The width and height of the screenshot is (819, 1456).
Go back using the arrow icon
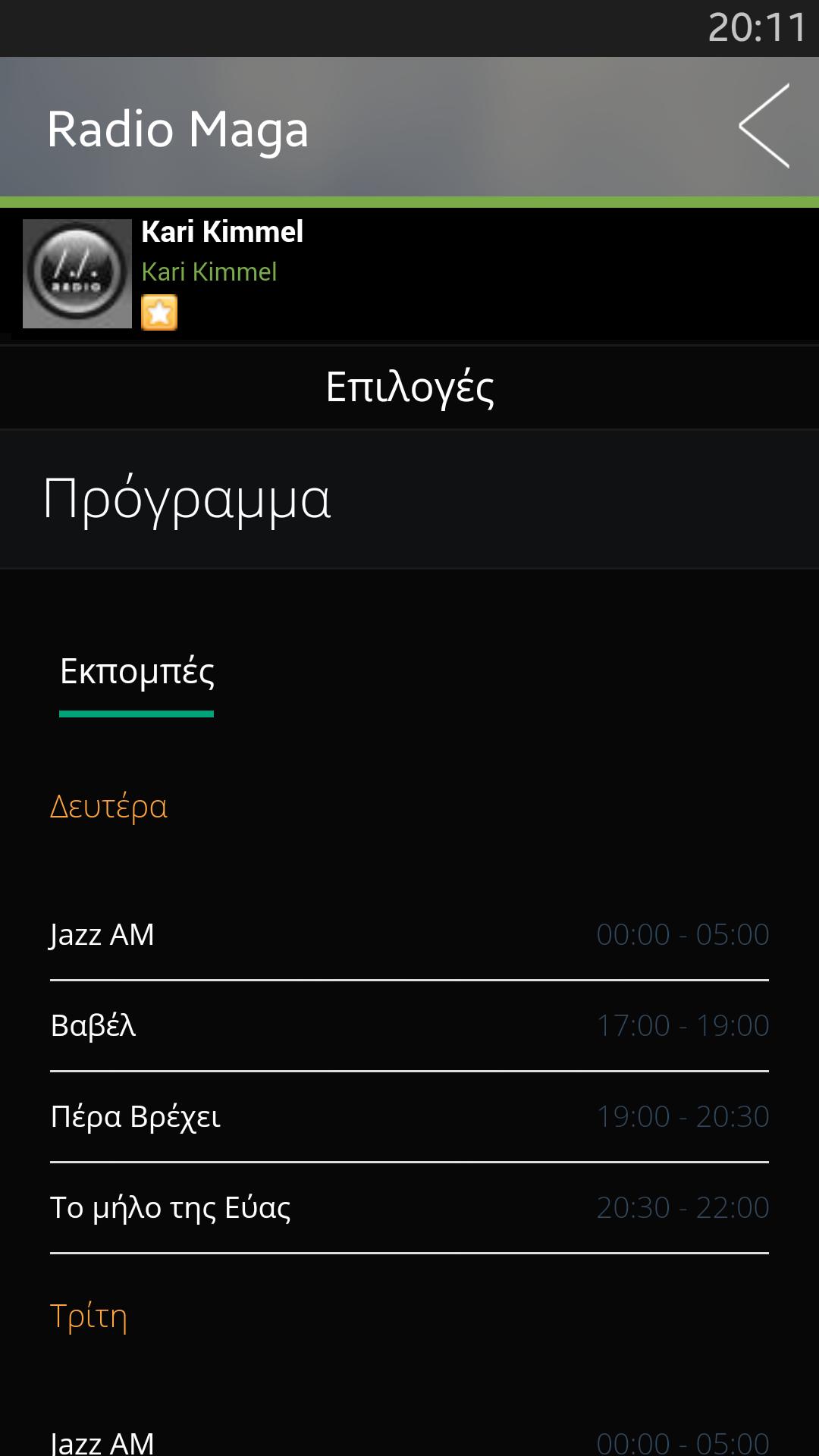[x=764, y=126]
